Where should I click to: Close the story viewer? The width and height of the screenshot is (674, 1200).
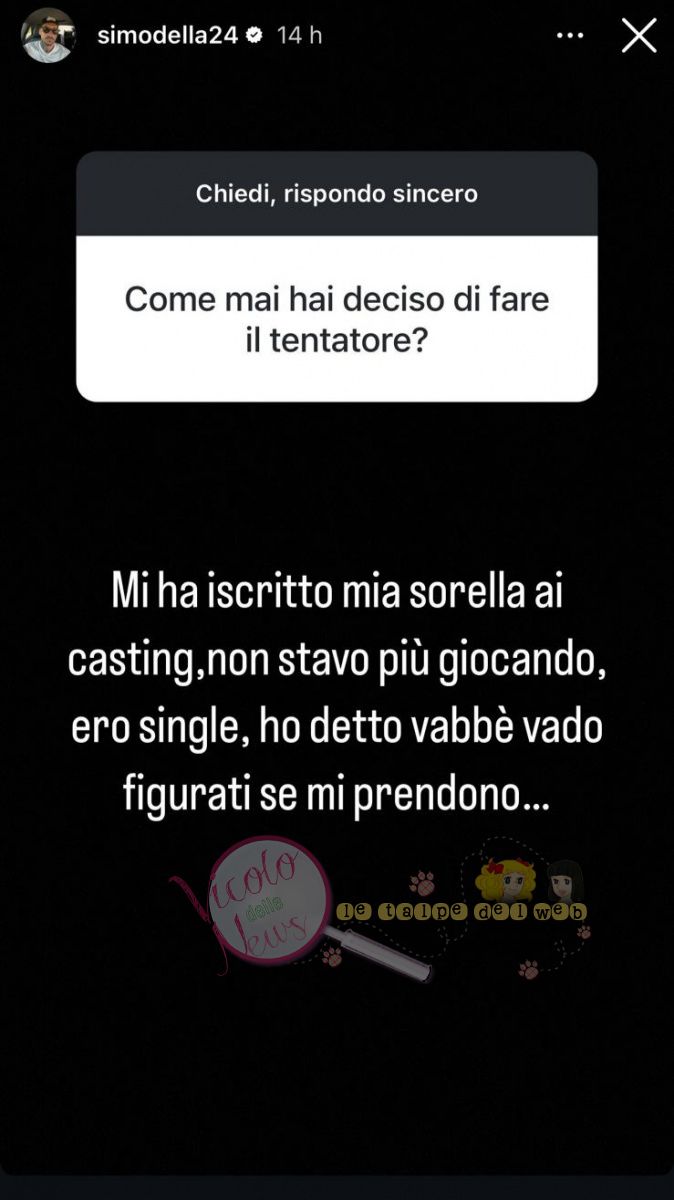(x=638, y=35)
